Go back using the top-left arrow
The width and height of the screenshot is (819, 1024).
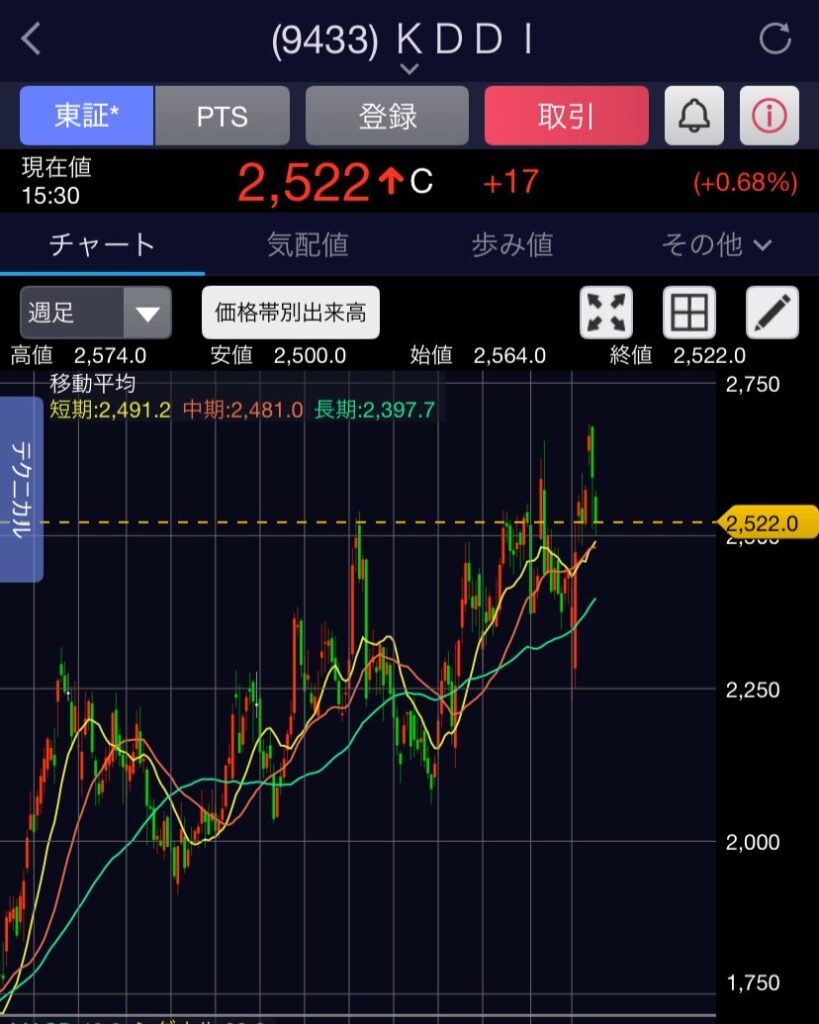coord(32,40)
